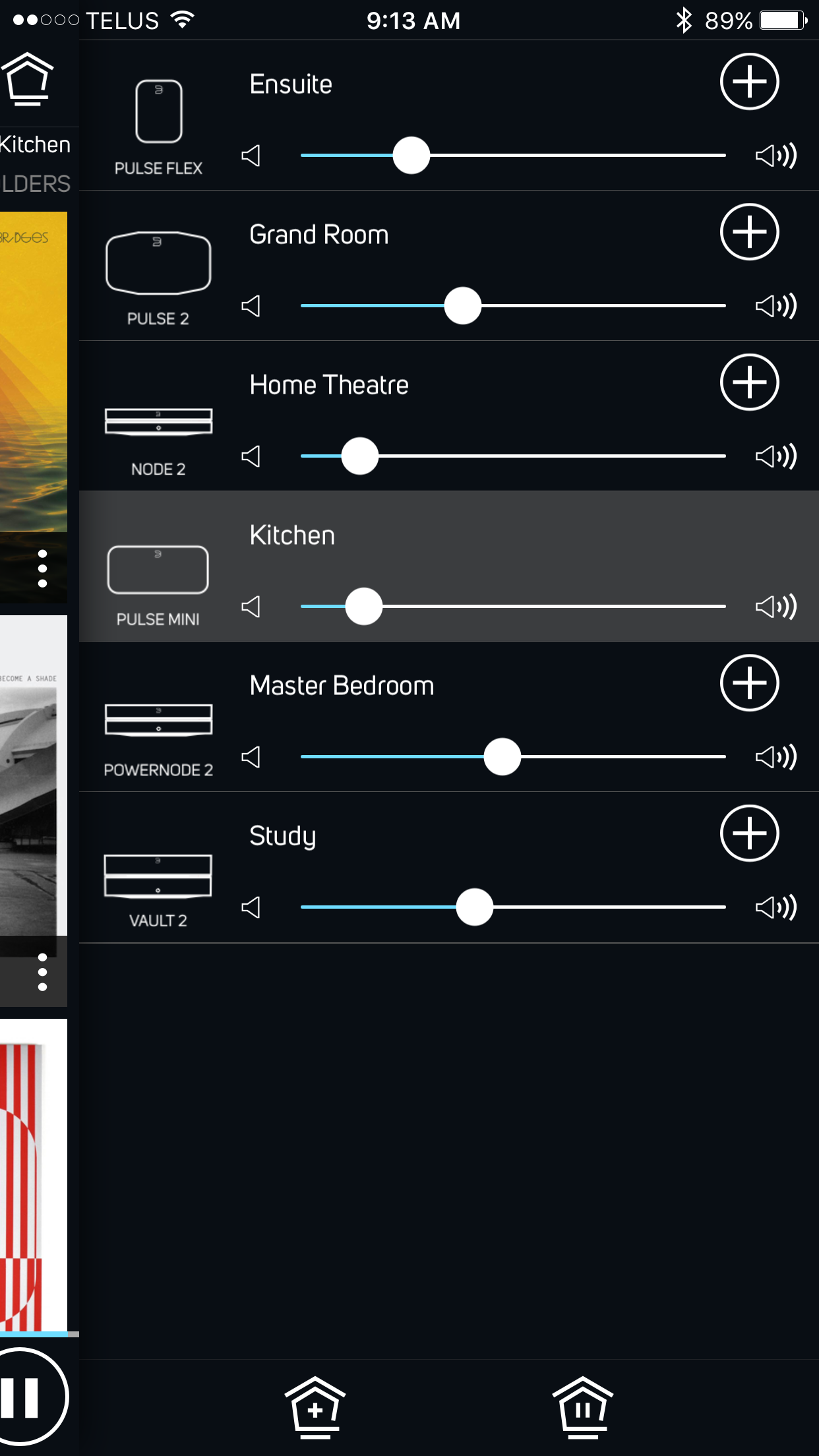Tap the low-volume speaker icon for Ensuite

251,156
